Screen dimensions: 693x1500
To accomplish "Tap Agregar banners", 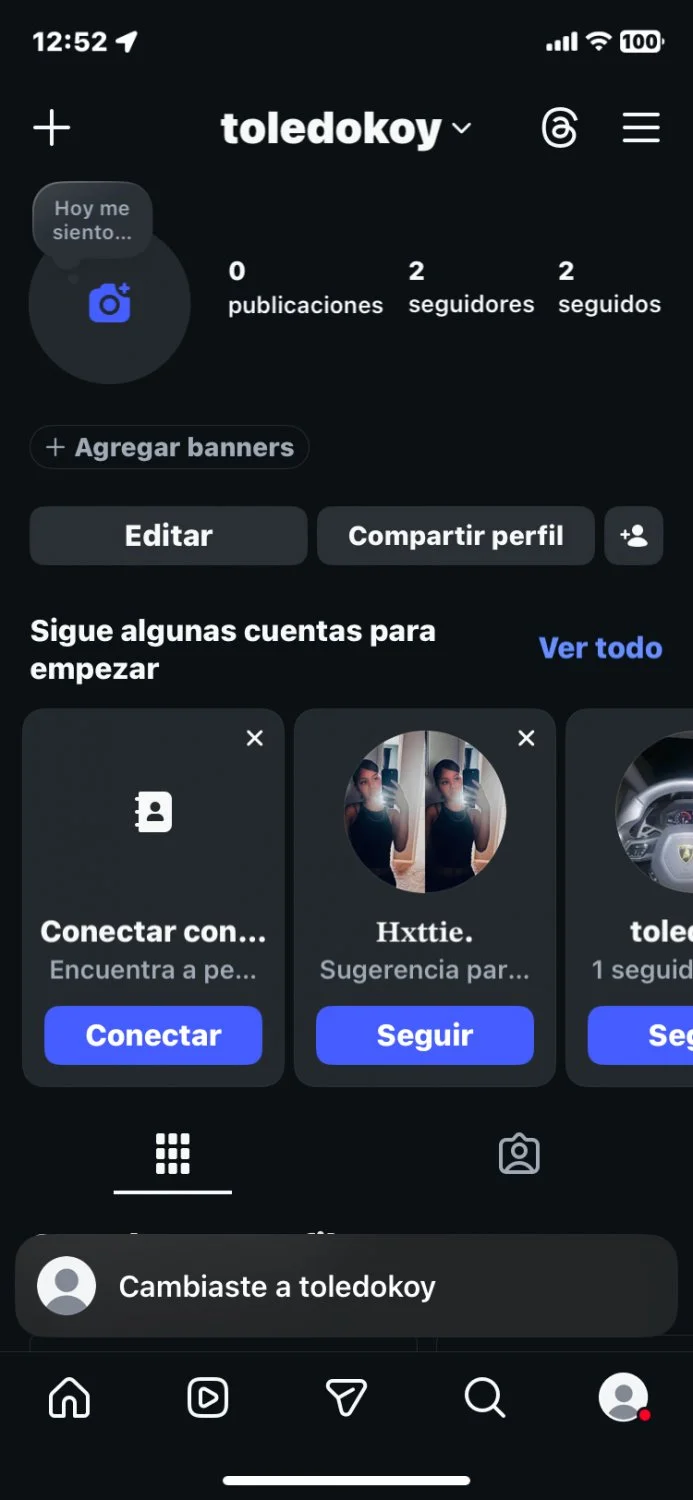I will (x=169, y=447).
